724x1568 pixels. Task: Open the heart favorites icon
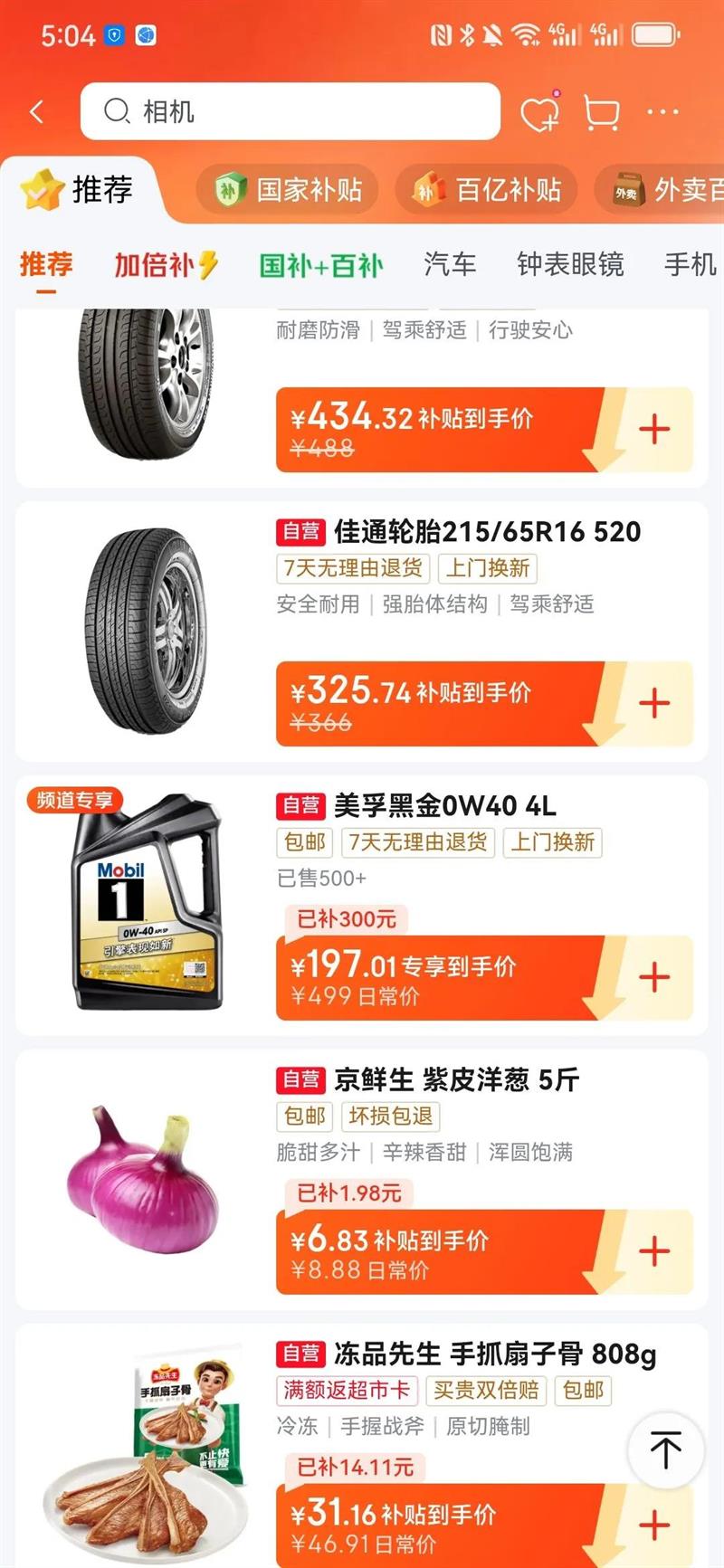click(540, 113)
